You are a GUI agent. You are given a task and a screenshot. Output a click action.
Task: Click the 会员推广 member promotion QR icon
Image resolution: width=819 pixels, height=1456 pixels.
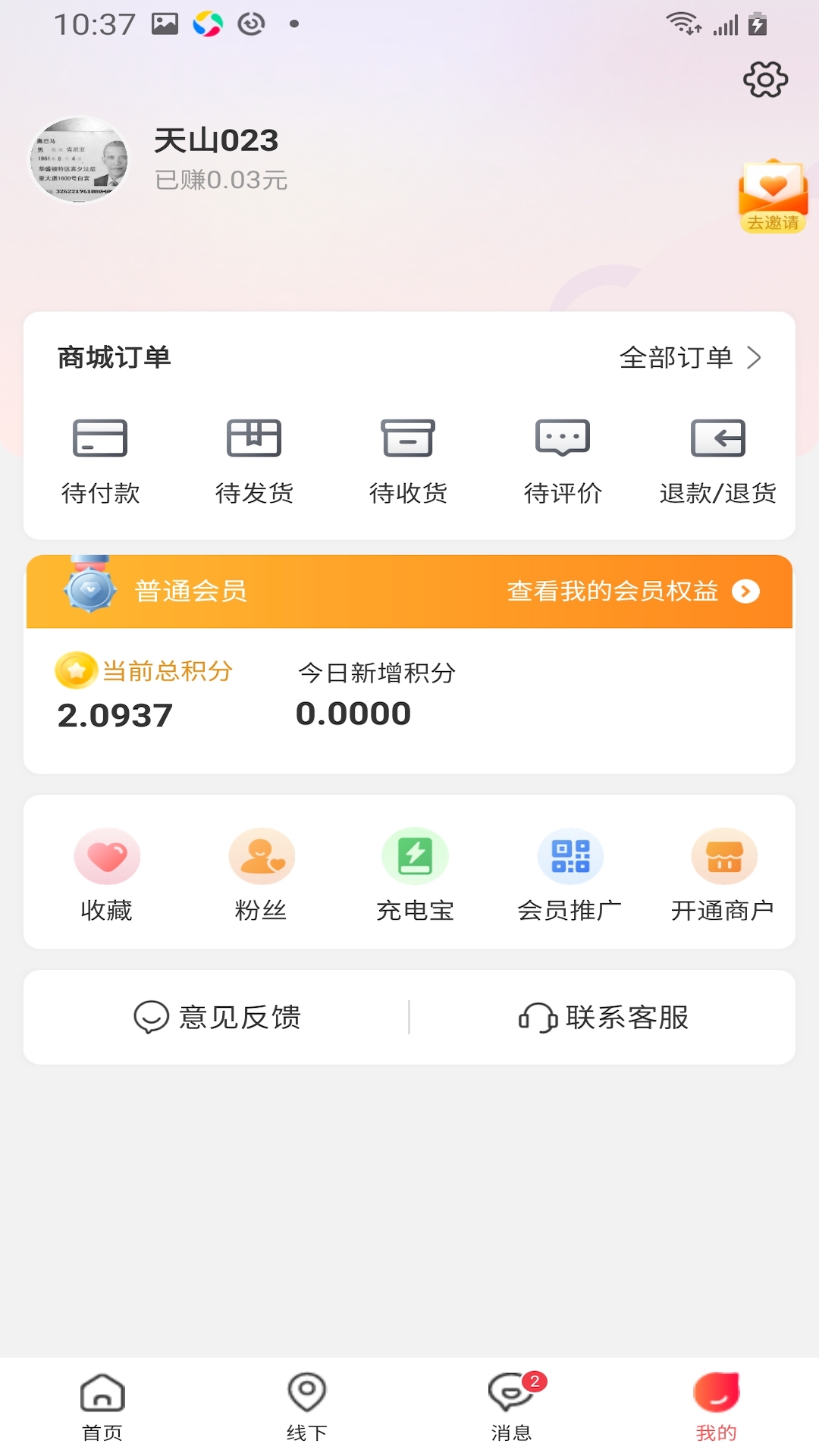(x=568, y=857)
